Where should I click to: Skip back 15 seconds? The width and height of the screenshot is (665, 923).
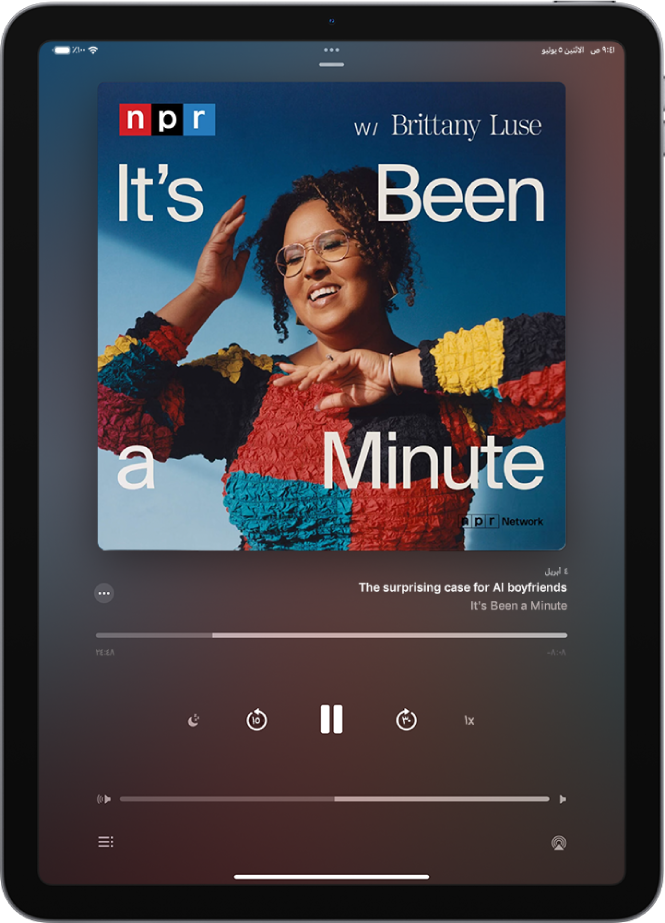(257, 720)
